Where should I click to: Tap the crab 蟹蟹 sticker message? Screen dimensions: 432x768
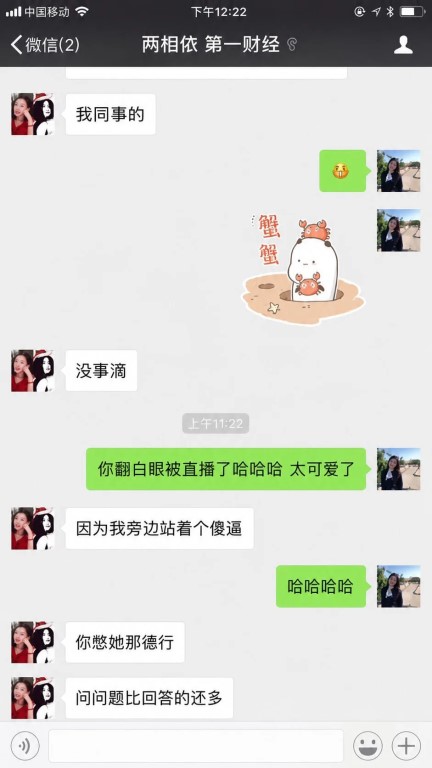coord(303,269)
